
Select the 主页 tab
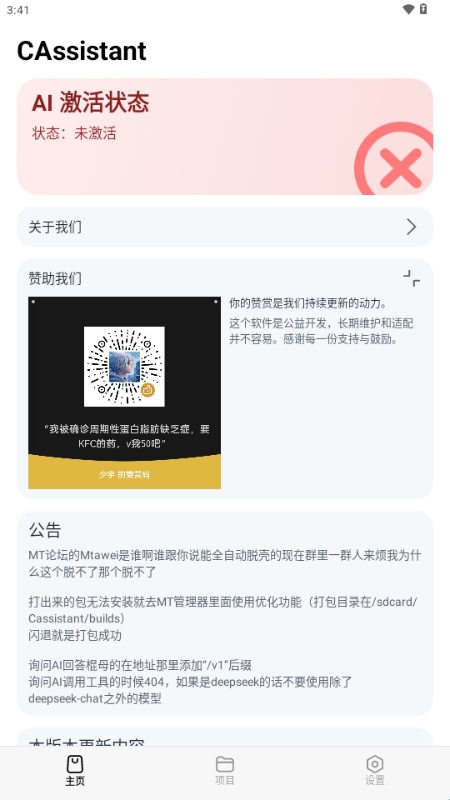tap(75, 771)
